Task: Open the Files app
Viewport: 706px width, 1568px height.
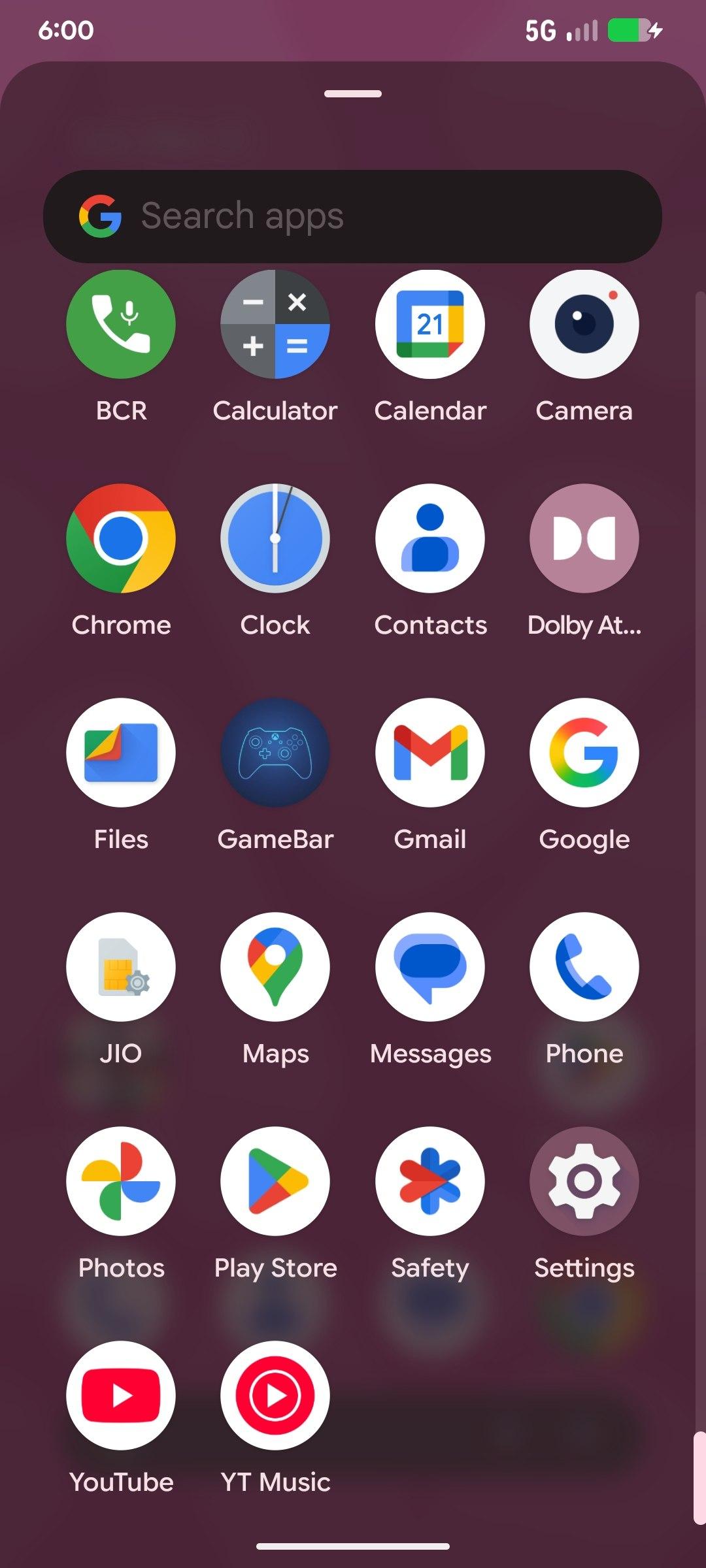Action: coord(121,753)
